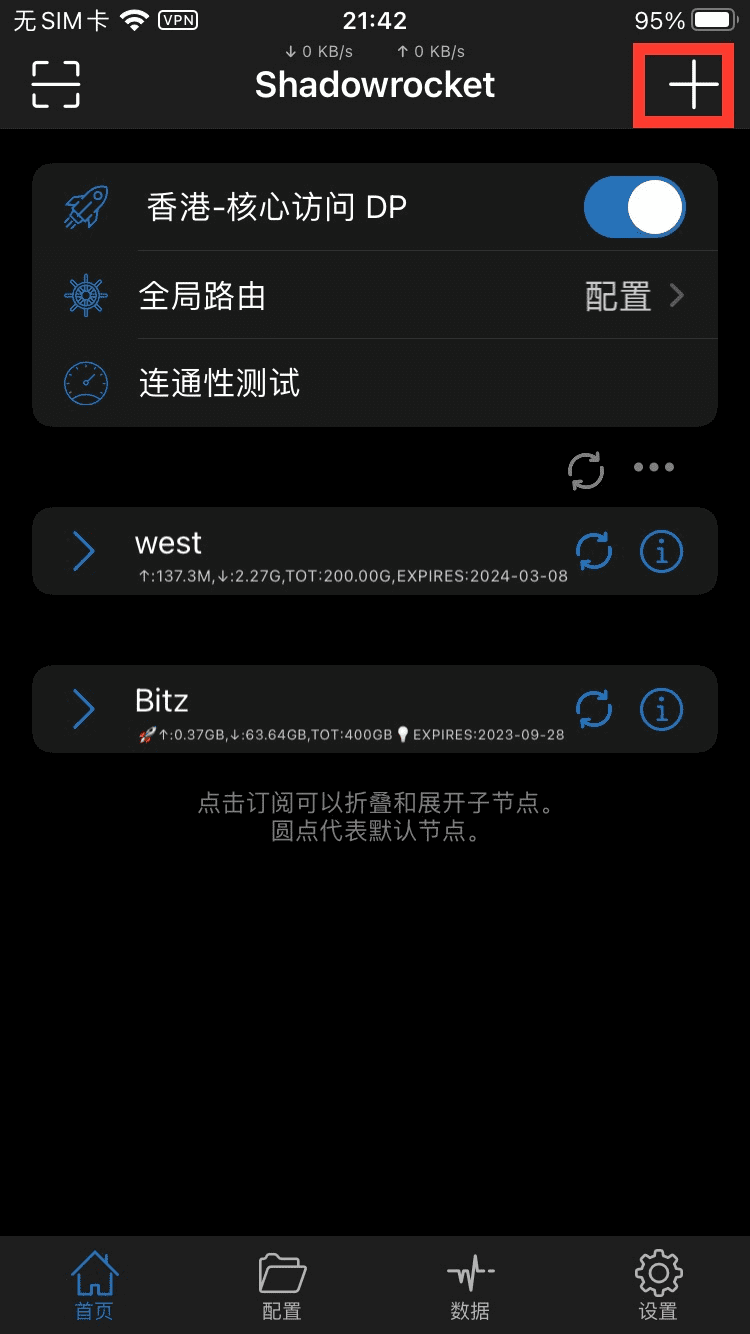Open the 设置 settings tab
The image size is (750, 1334).
[x=657, y=1285]
